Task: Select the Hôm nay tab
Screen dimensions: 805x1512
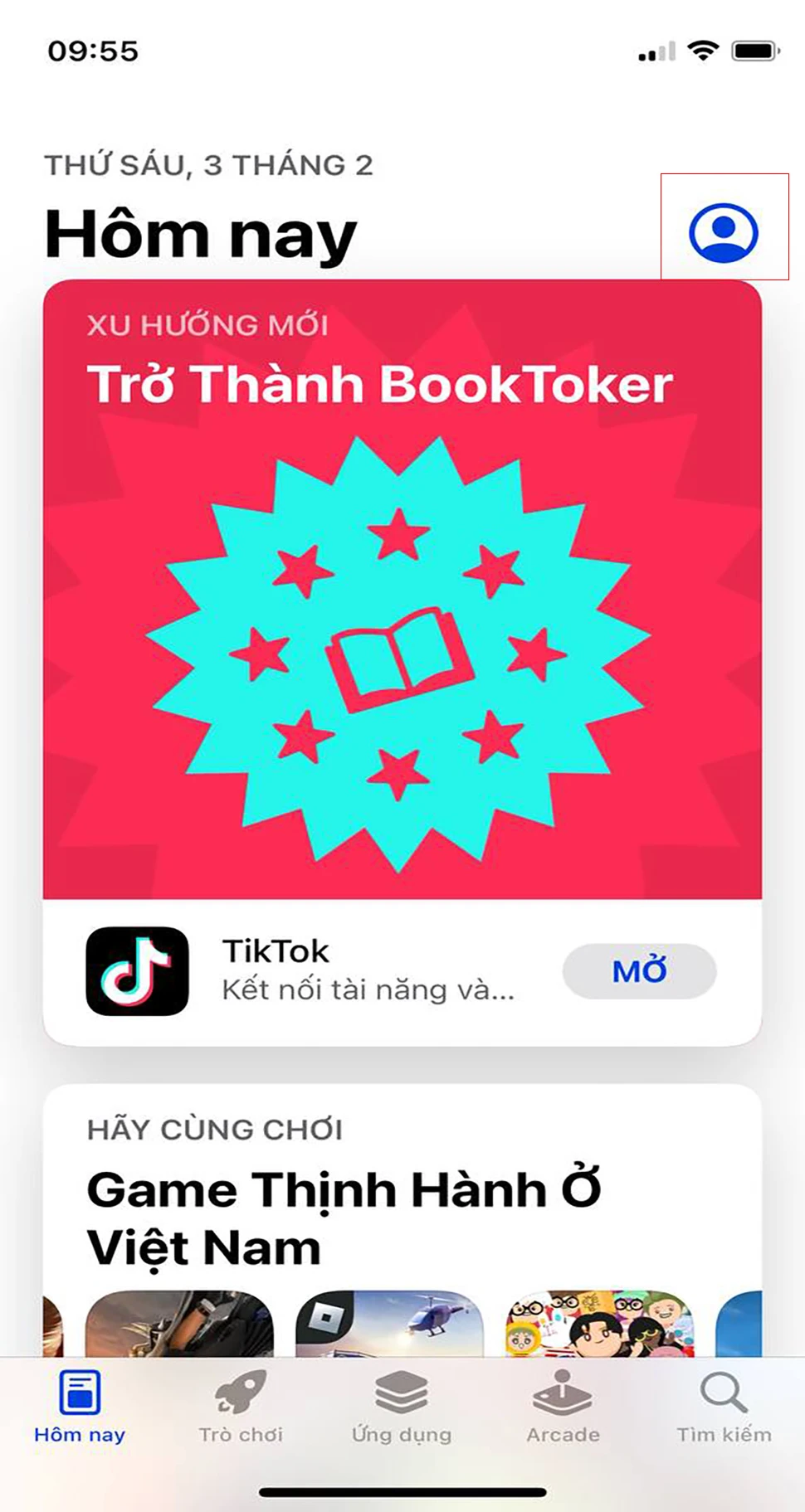Action: click(80, 1410)
